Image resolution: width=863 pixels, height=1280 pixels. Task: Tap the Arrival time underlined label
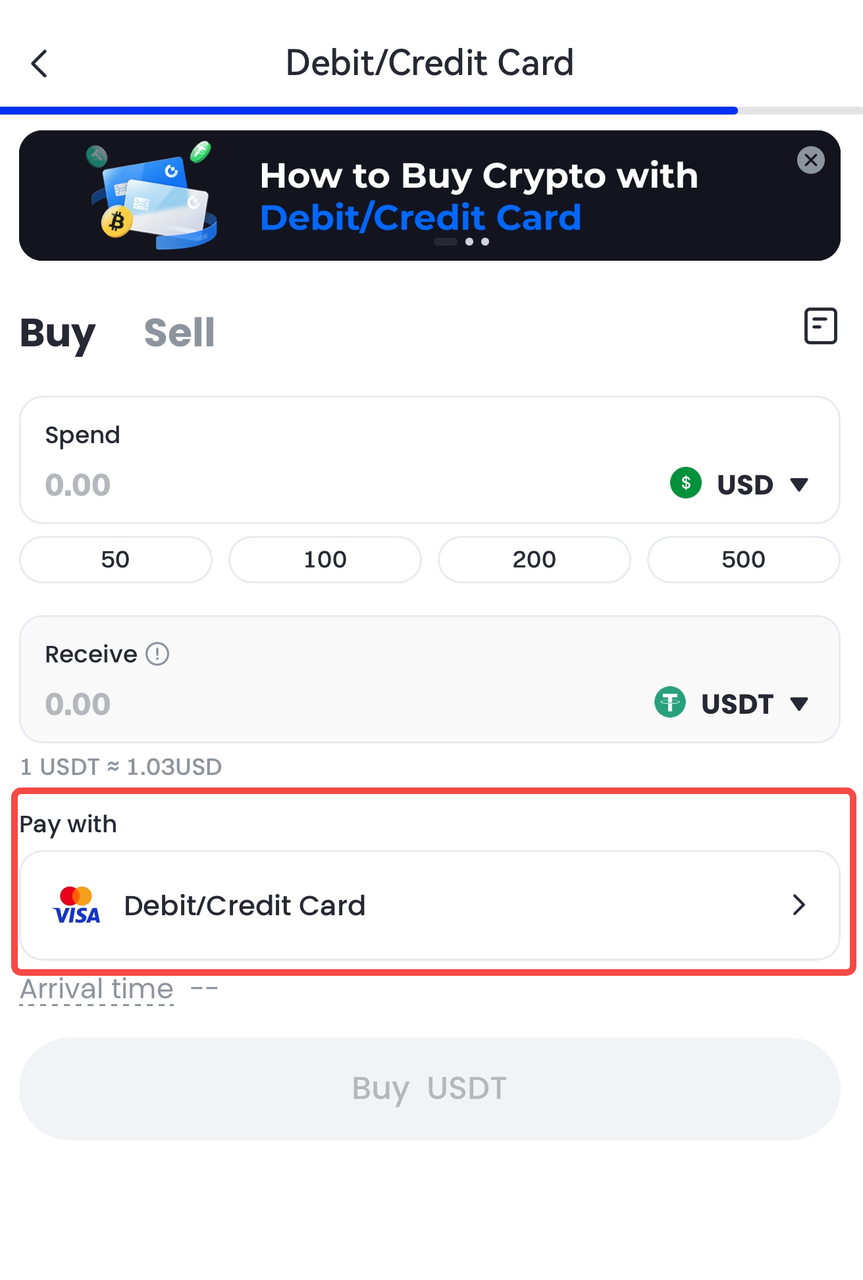tap(97, 990)
